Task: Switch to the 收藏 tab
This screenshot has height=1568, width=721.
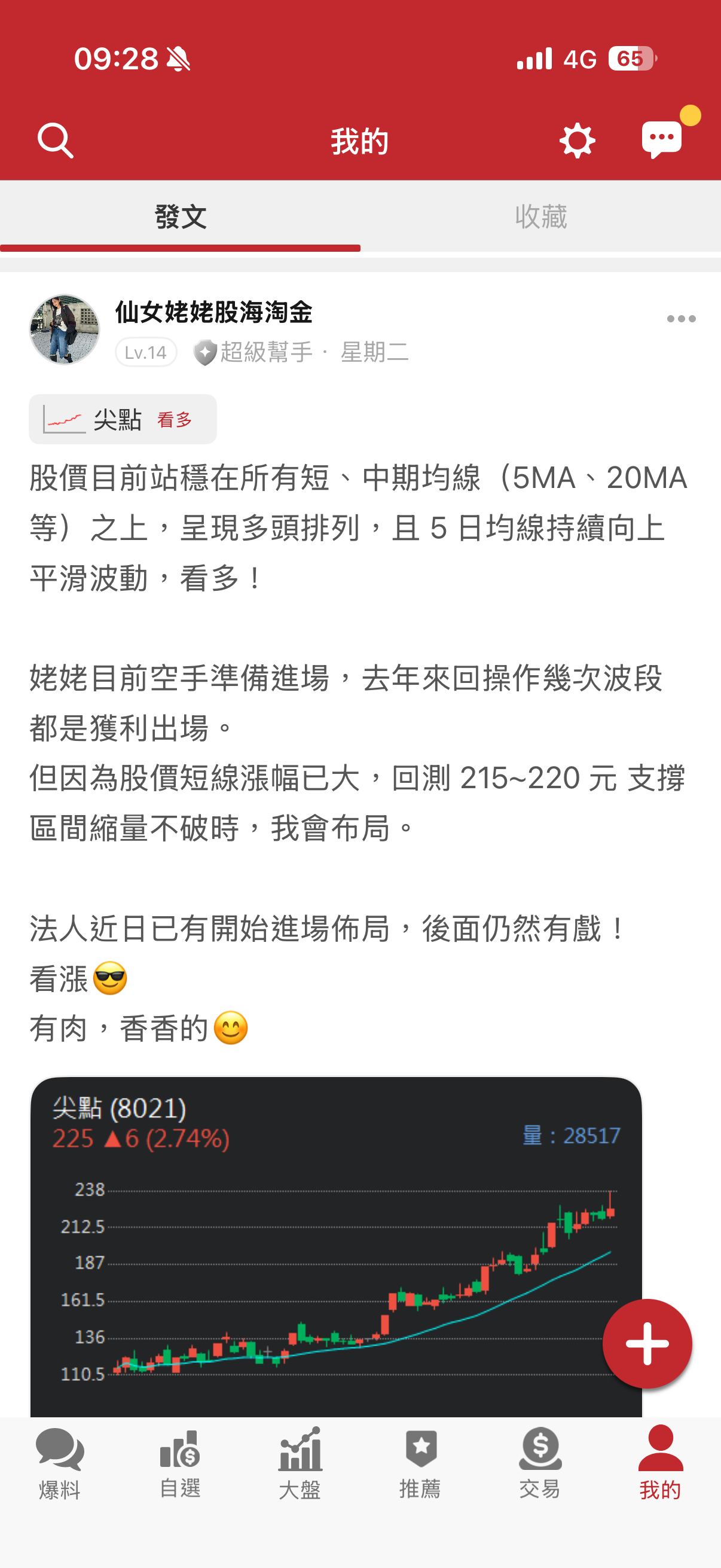Action: pos(540,216)
